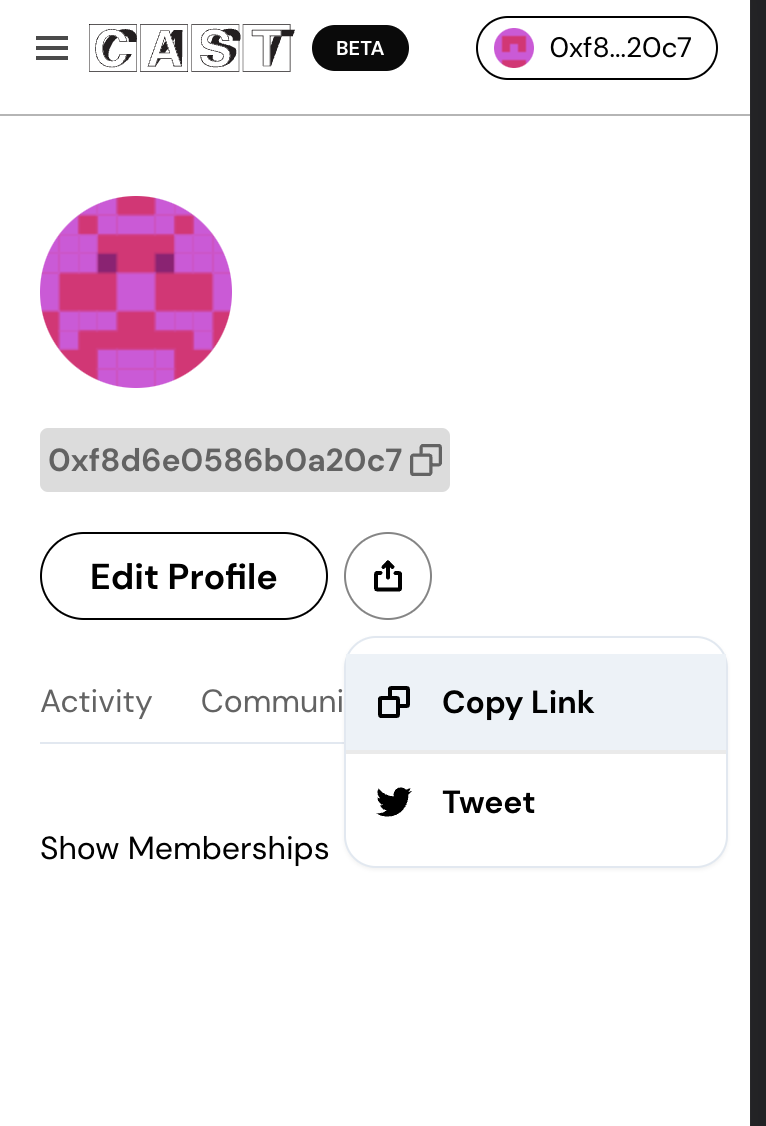The width and height of the screenshot is (766, 1126).
Task: Copy the wallet address 0xf8d6e0586b0a20c7
Action: (x=426, y=460)
